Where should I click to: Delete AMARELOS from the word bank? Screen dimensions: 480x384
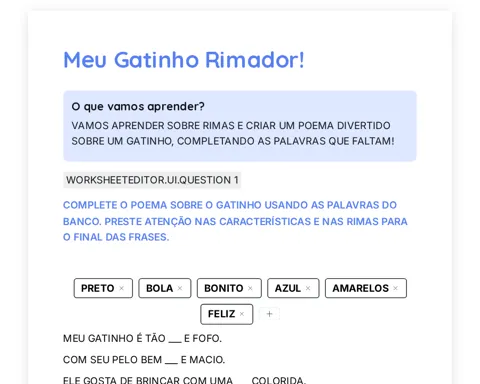point(395,288)
